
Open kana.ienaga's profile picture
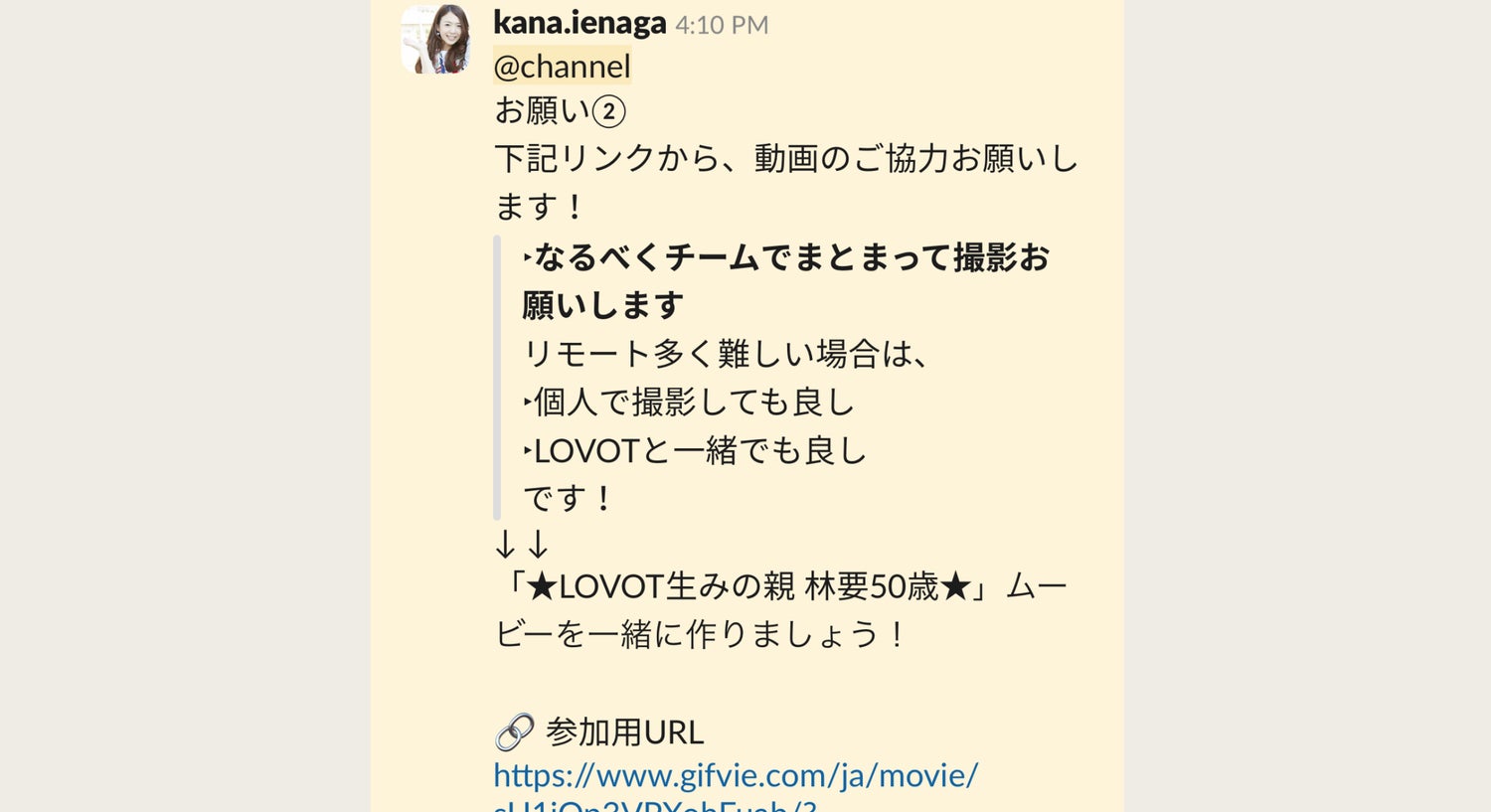pos(435,40)
